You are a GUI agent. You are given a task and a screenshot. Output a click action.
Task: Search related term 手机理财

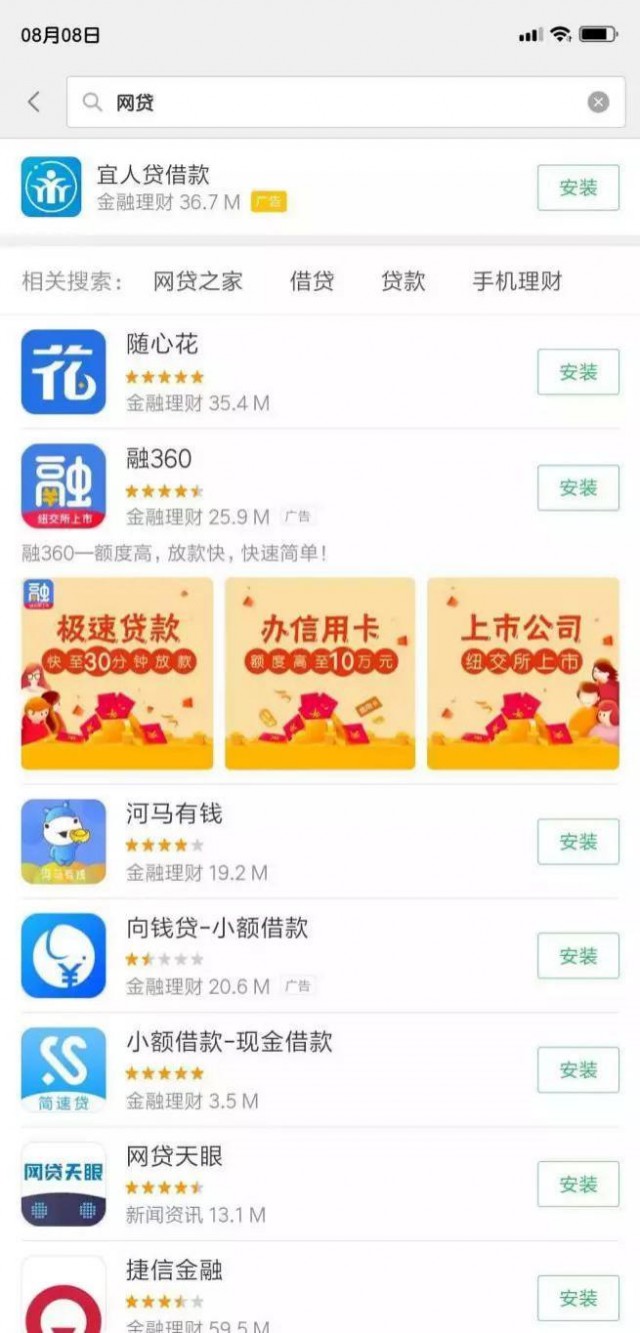517,282
